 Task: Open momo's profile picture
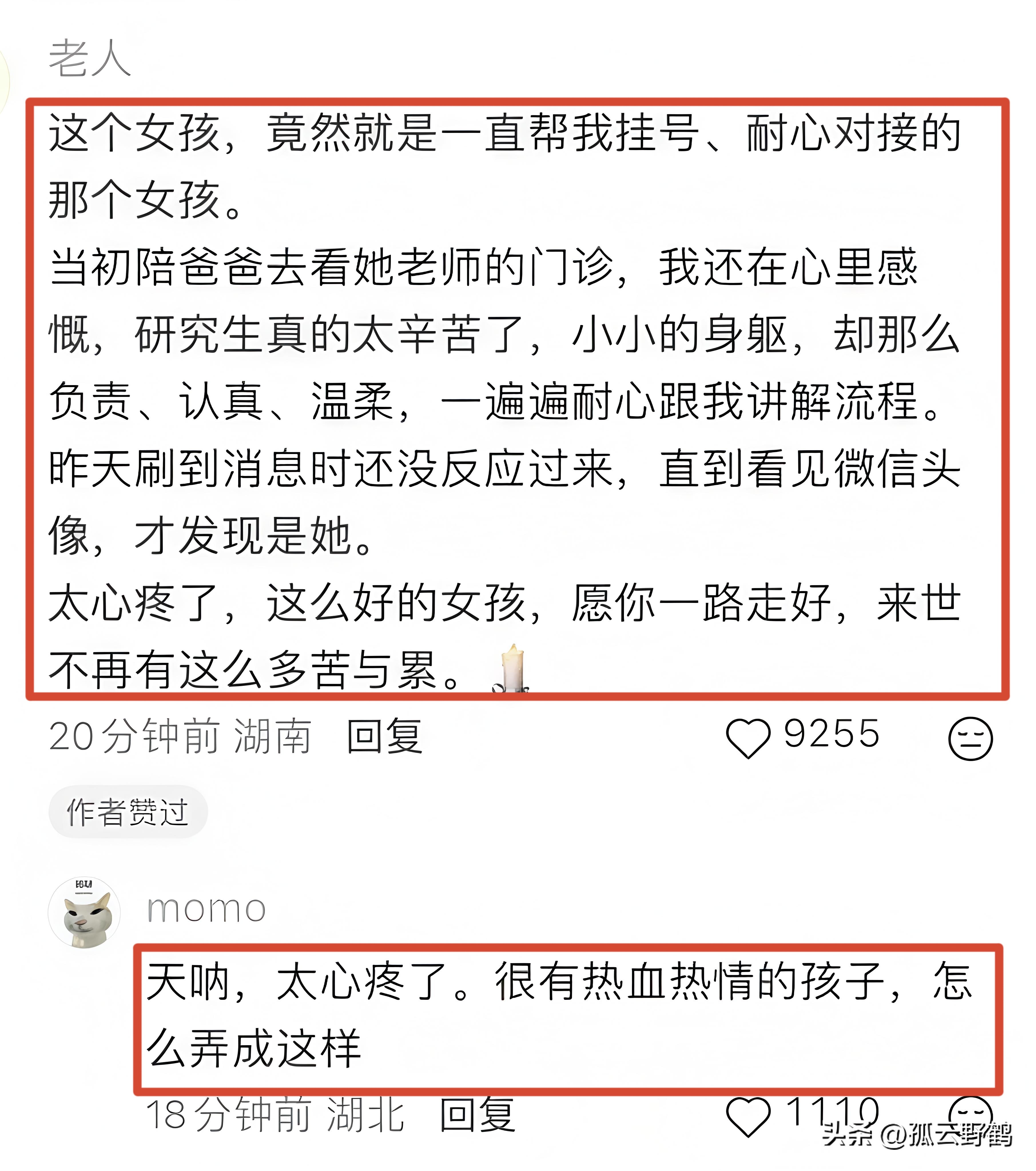pos(85,912)
